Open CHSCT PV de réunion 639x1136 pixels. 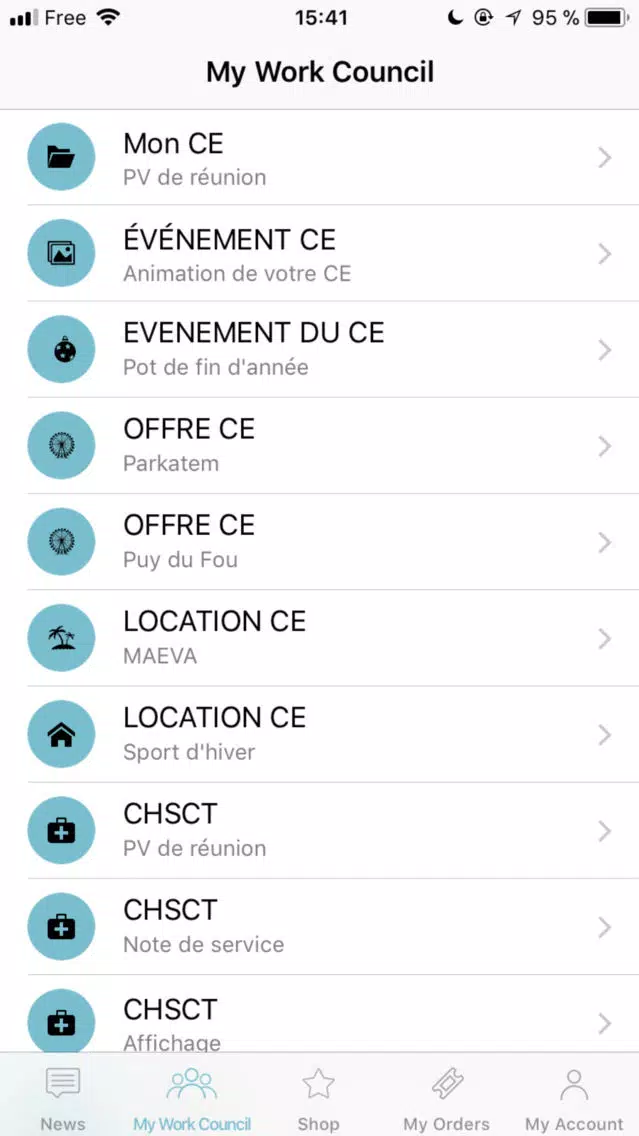[x=320, y=831]
